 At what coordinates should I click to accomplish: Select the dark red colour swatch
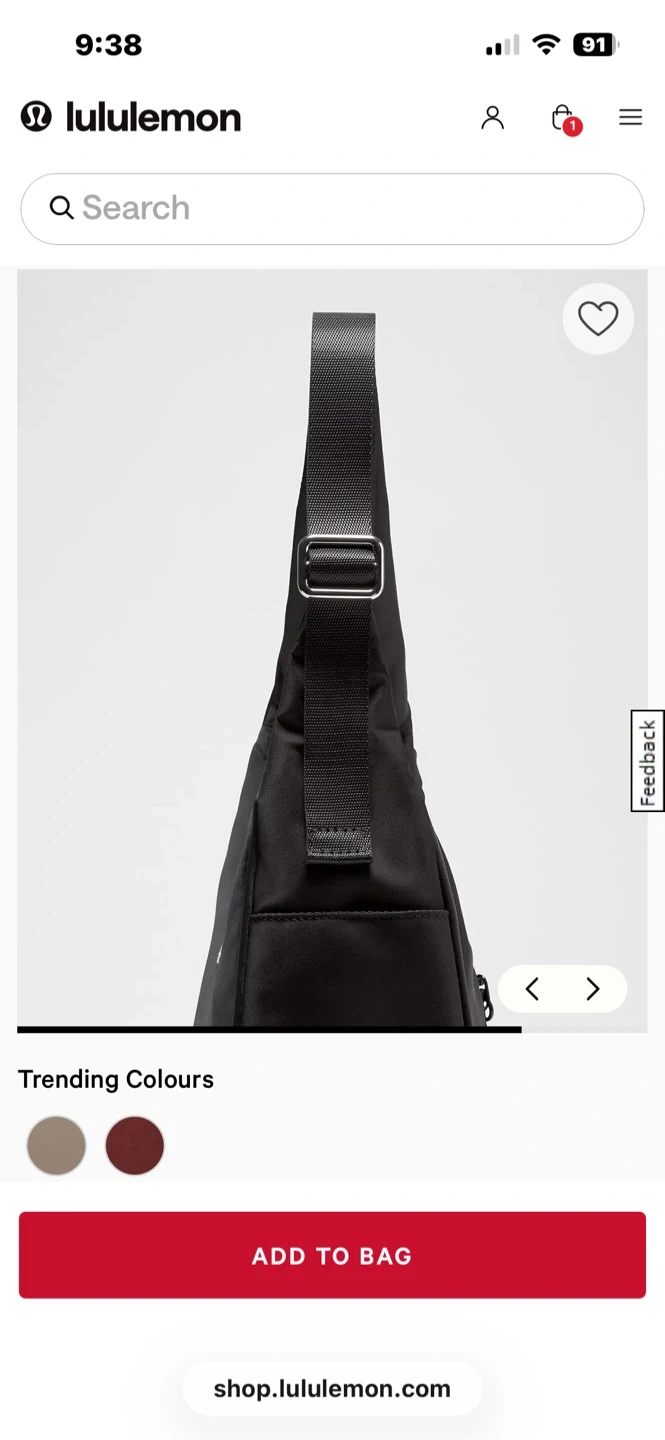[x=135, y=1145]
